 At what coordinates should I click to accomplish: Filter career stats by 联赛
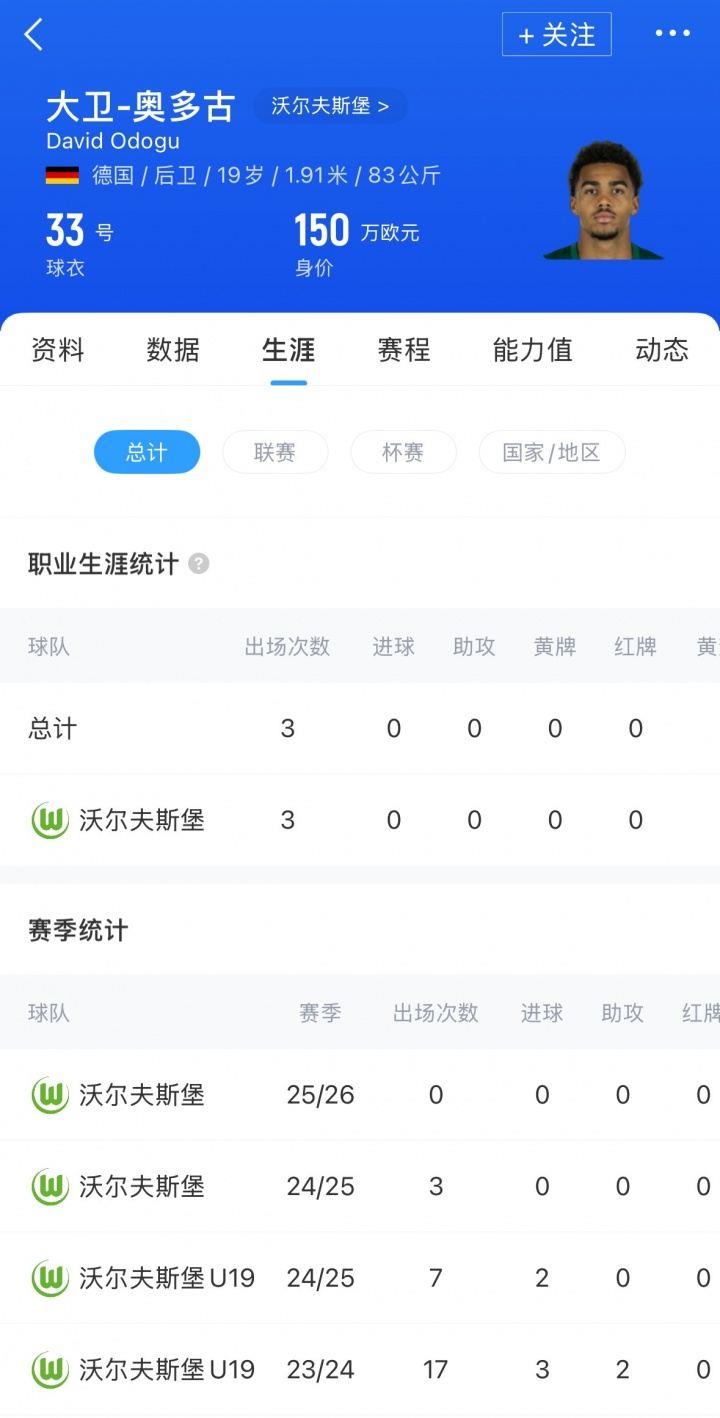[275, 452]
